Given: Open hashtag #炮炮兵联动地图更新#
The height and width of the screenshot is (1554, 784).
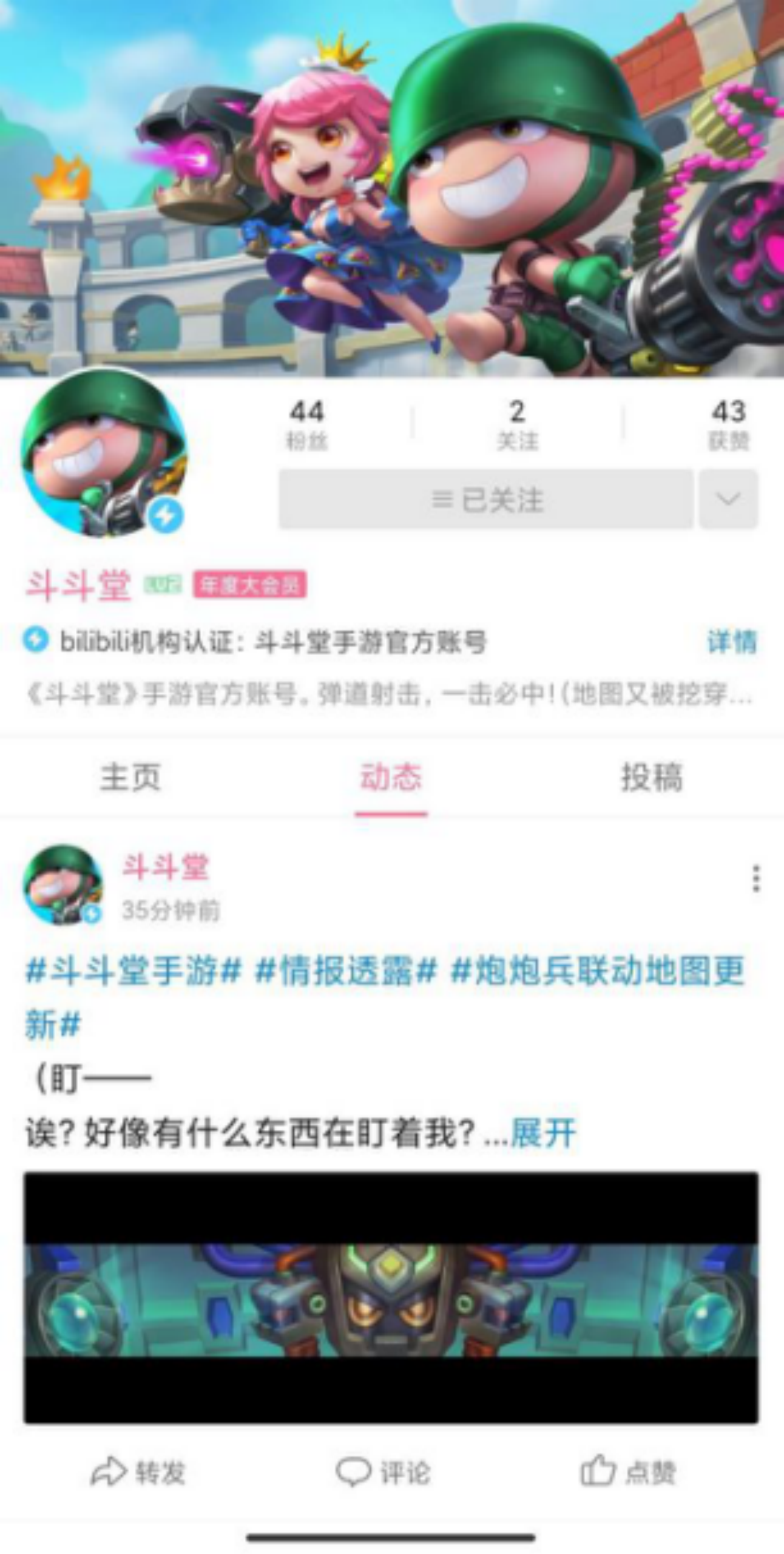Looking at the screenshot, I should click(598, 970).
